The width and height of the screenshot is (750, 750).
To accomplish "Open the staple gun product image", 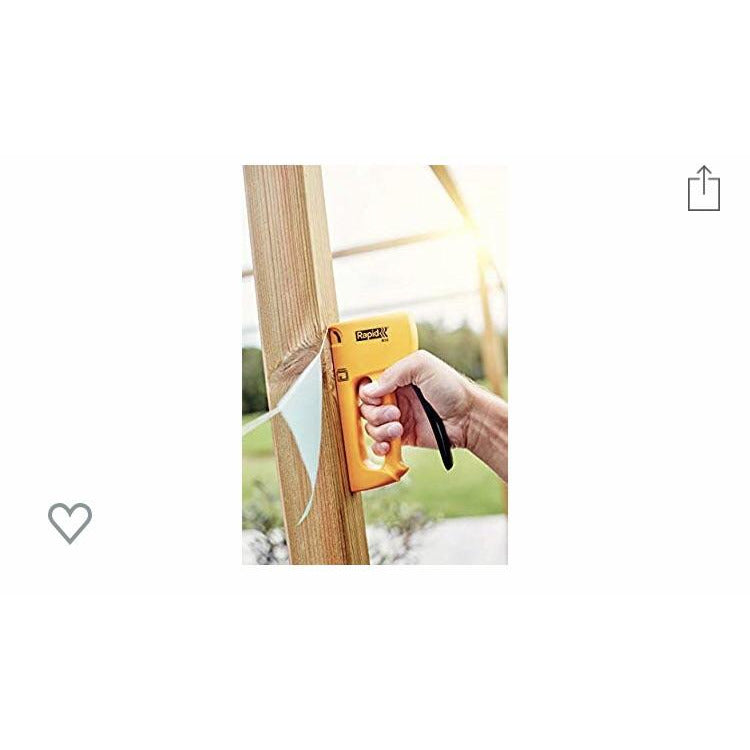I will point(375,365).
